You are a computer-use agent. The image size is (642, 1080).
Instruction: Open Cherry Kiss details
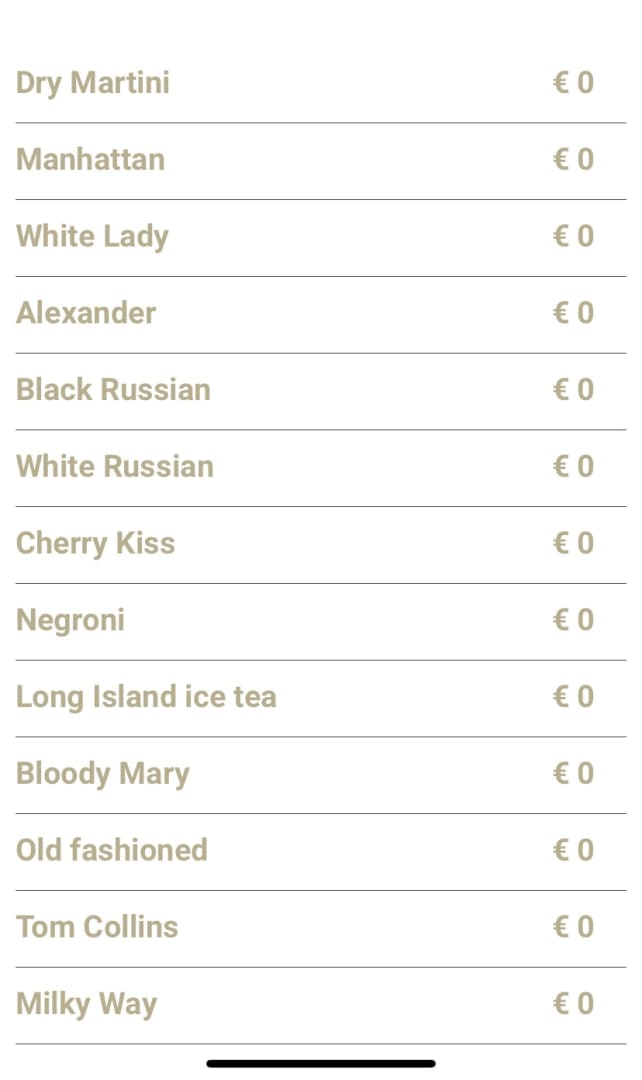pos(96,543)
